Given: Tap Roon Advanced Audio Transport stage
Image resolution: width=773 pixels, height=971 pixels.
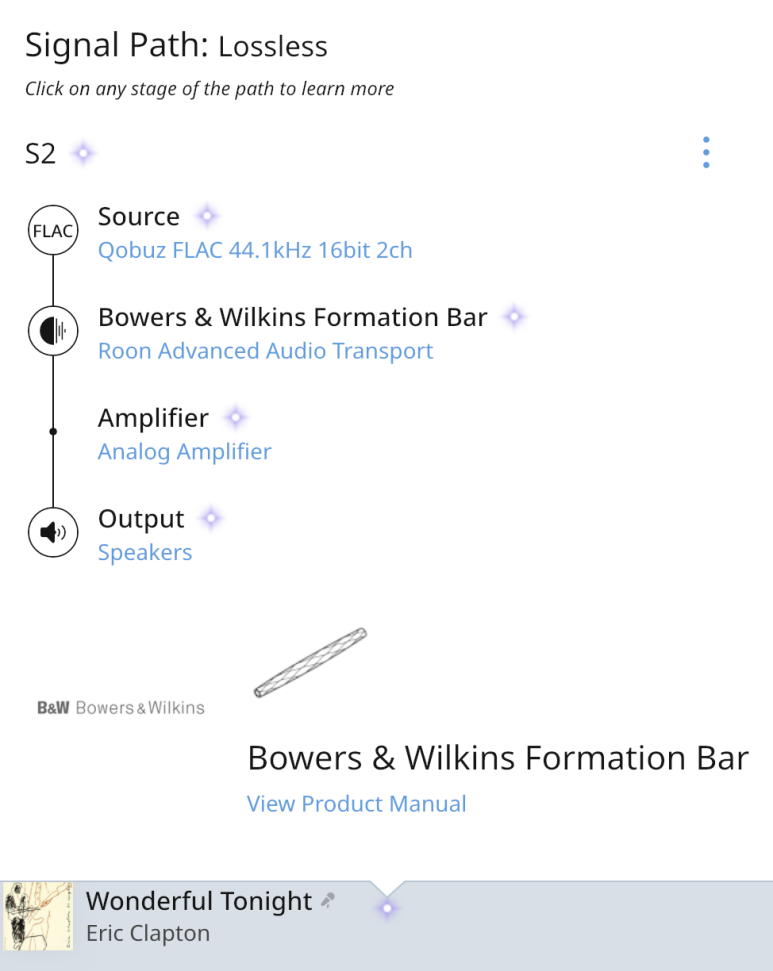Looking at the screenshot, I should point(265,351).
